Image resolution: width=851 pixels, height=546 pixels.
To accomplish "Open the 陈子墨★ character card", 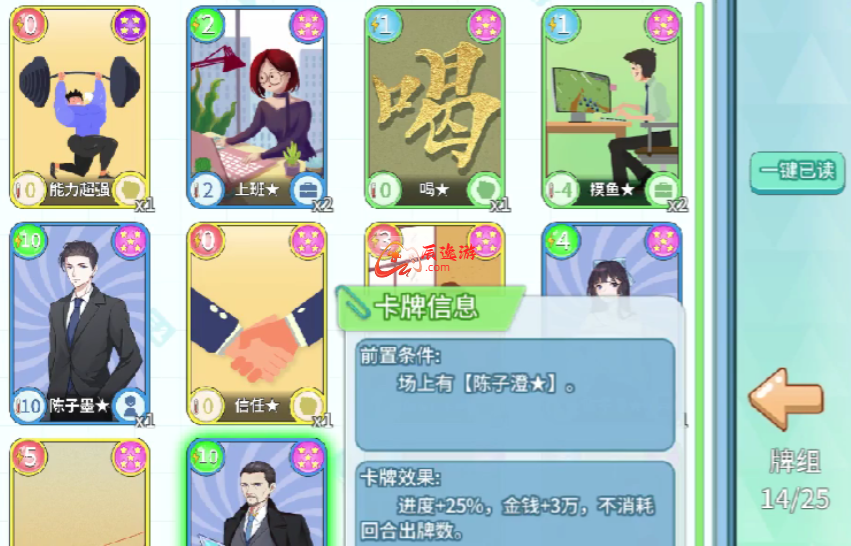I will click(x=80, y=322).
